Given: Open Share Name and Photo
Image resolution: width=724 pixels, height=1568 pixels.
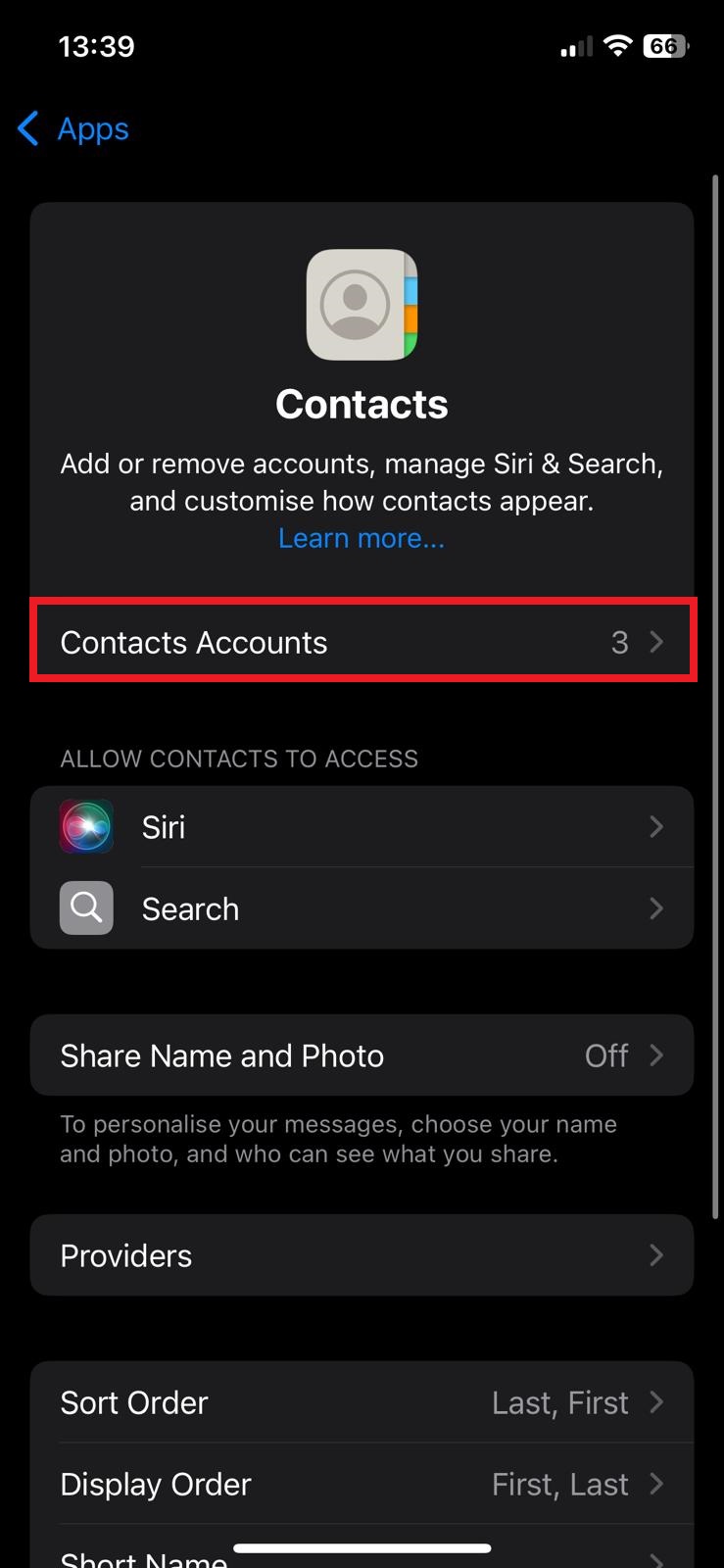Looking at the screenshot, I should (x=362, y=1055).
